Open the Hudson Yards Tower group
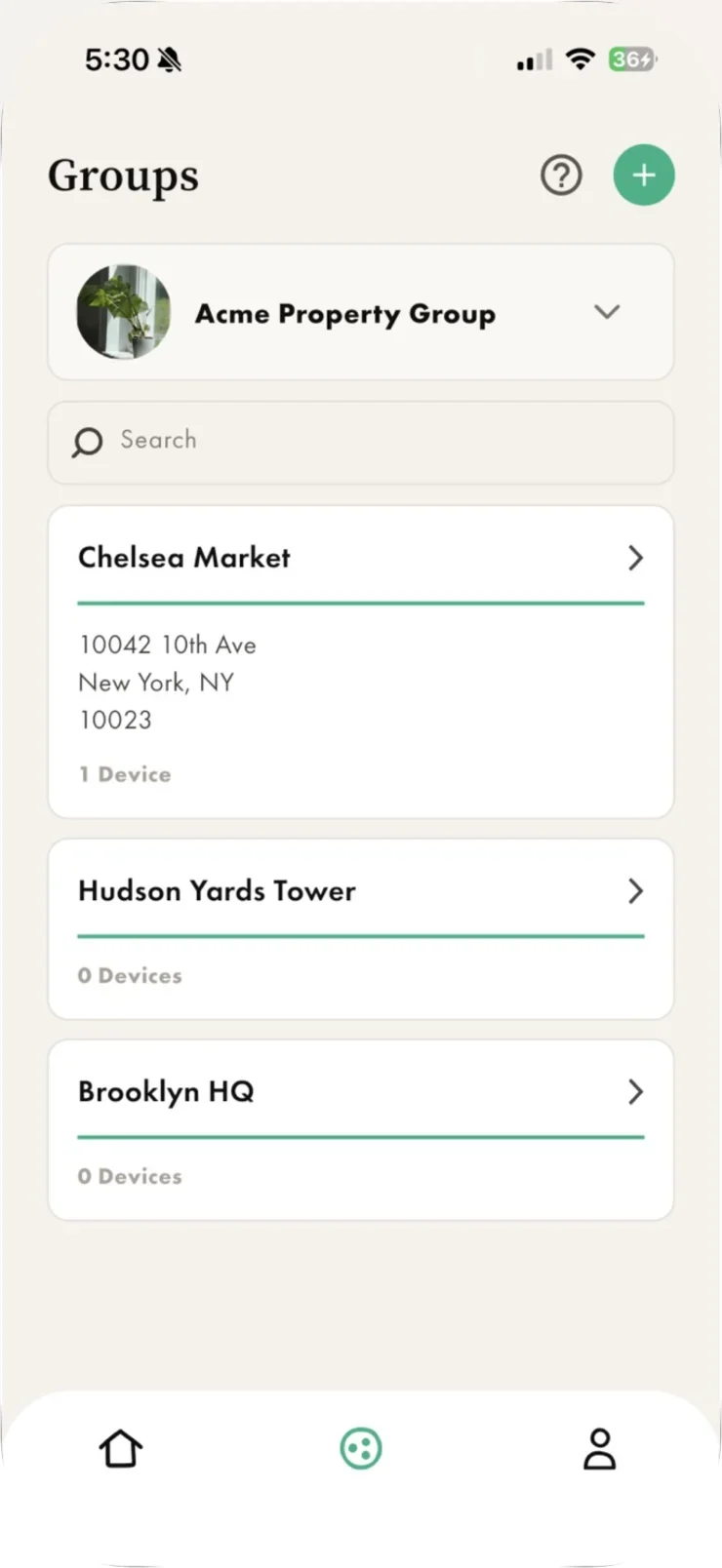 [361, 929]
